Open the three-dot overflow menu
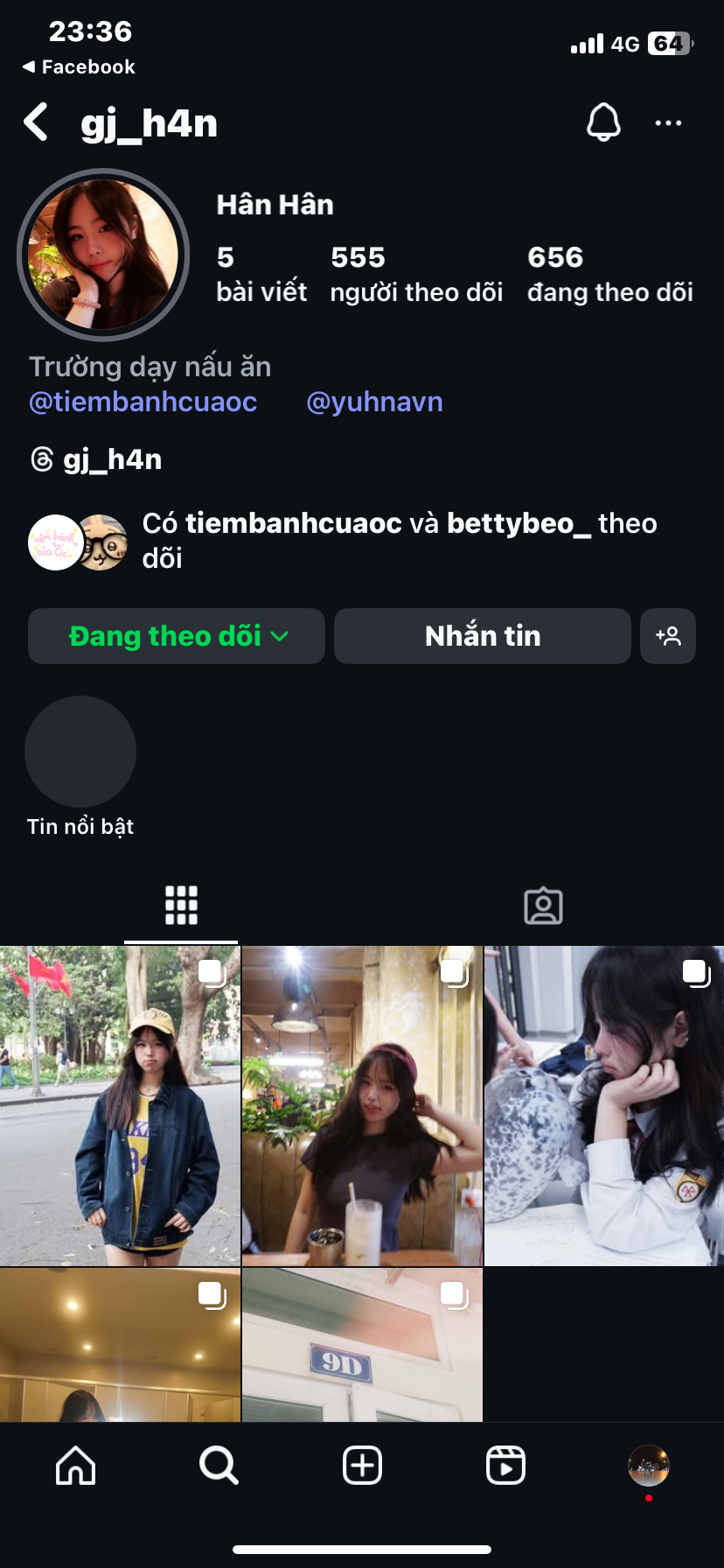Viewport: 724px width, 1568px height. coord(668,123)
